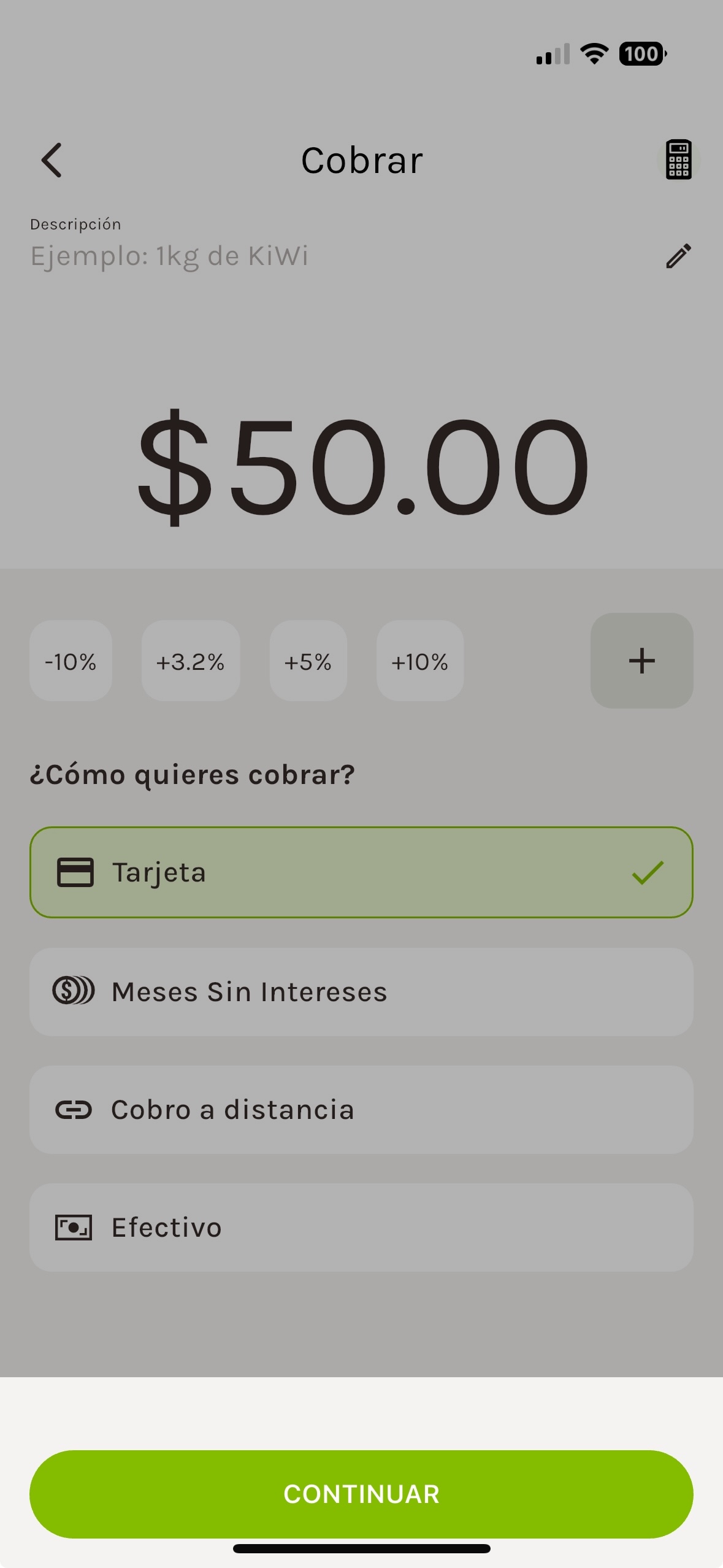Apply the +5% chip
Image resolution: width=723 pixels, height=1568 pixels.
coord(308,661)
